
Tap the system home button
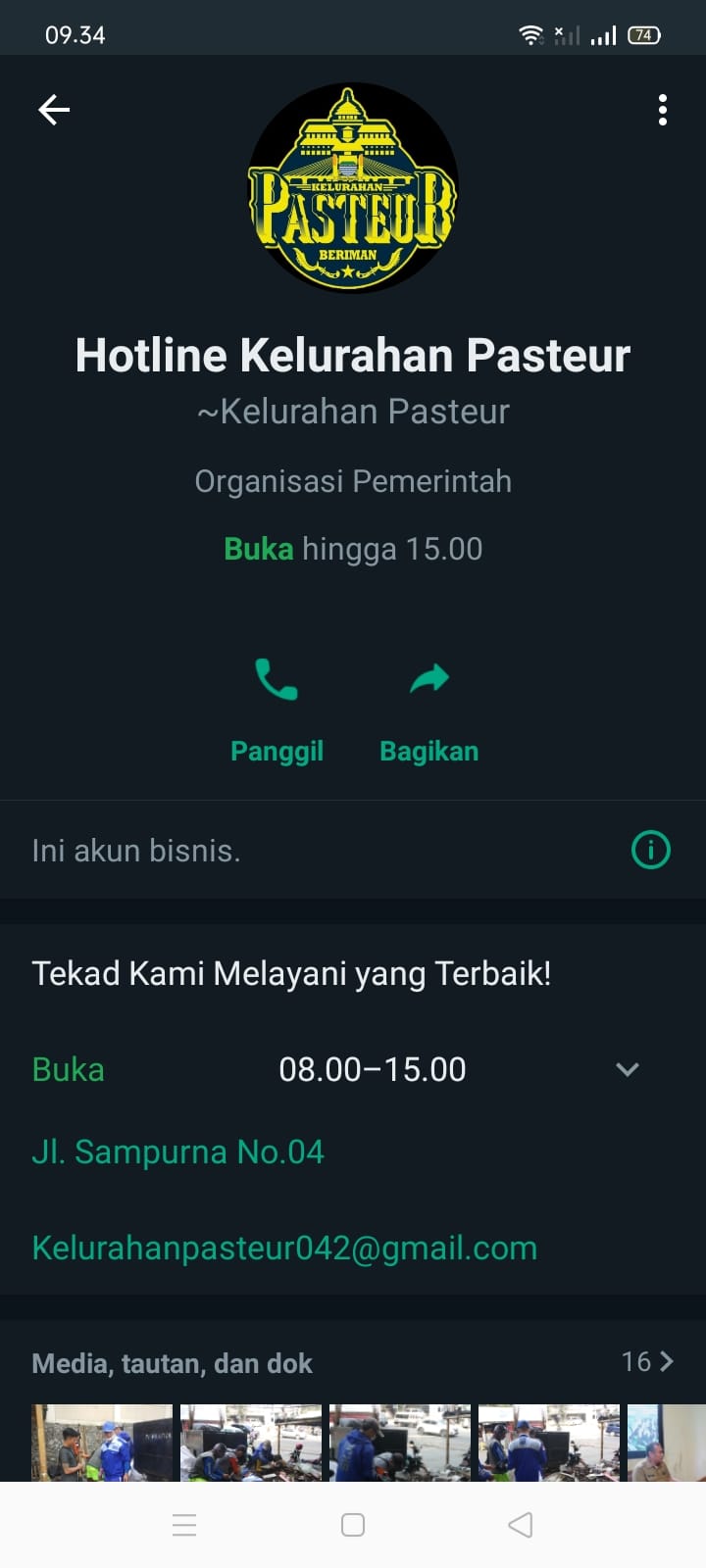click(353, 1525)
